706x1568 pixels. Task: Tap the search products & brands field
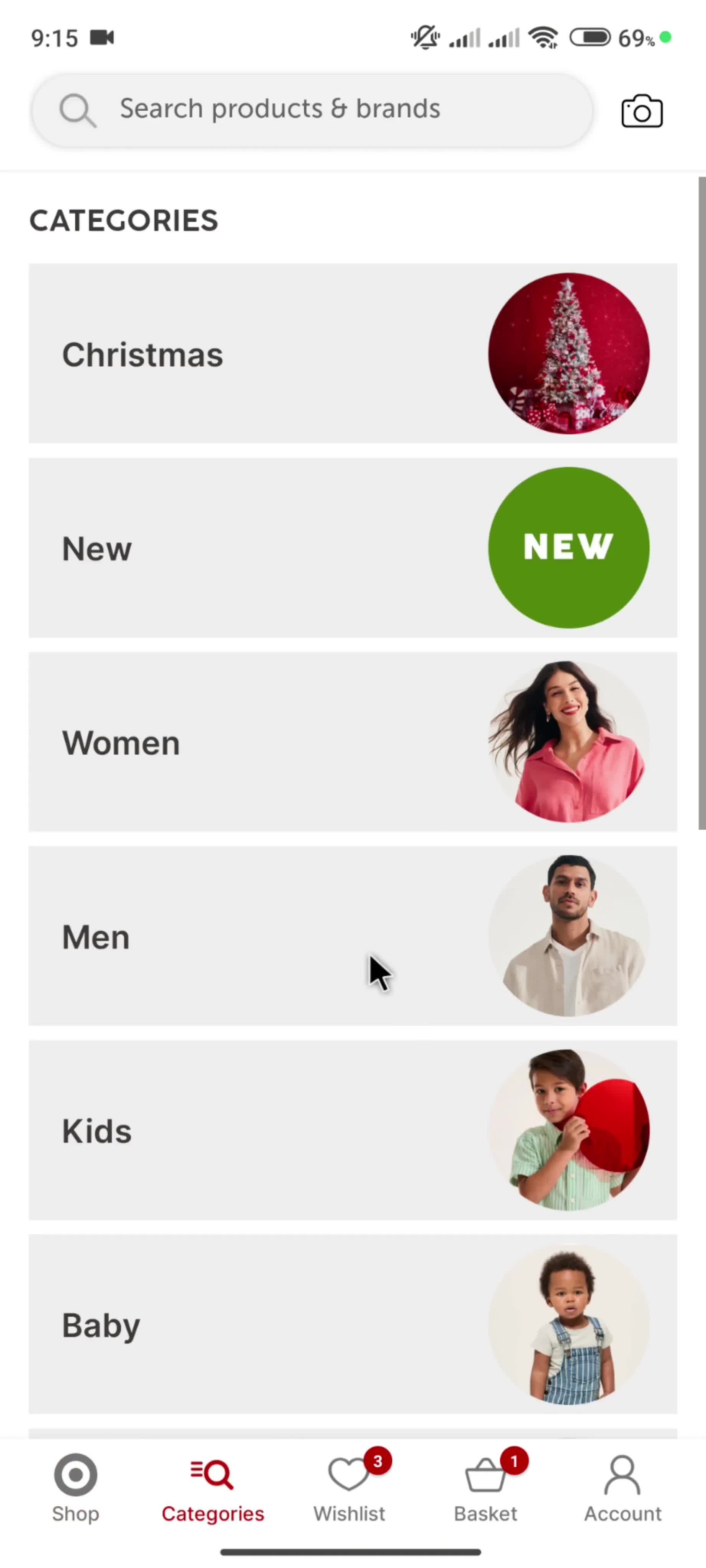(312, 109)
